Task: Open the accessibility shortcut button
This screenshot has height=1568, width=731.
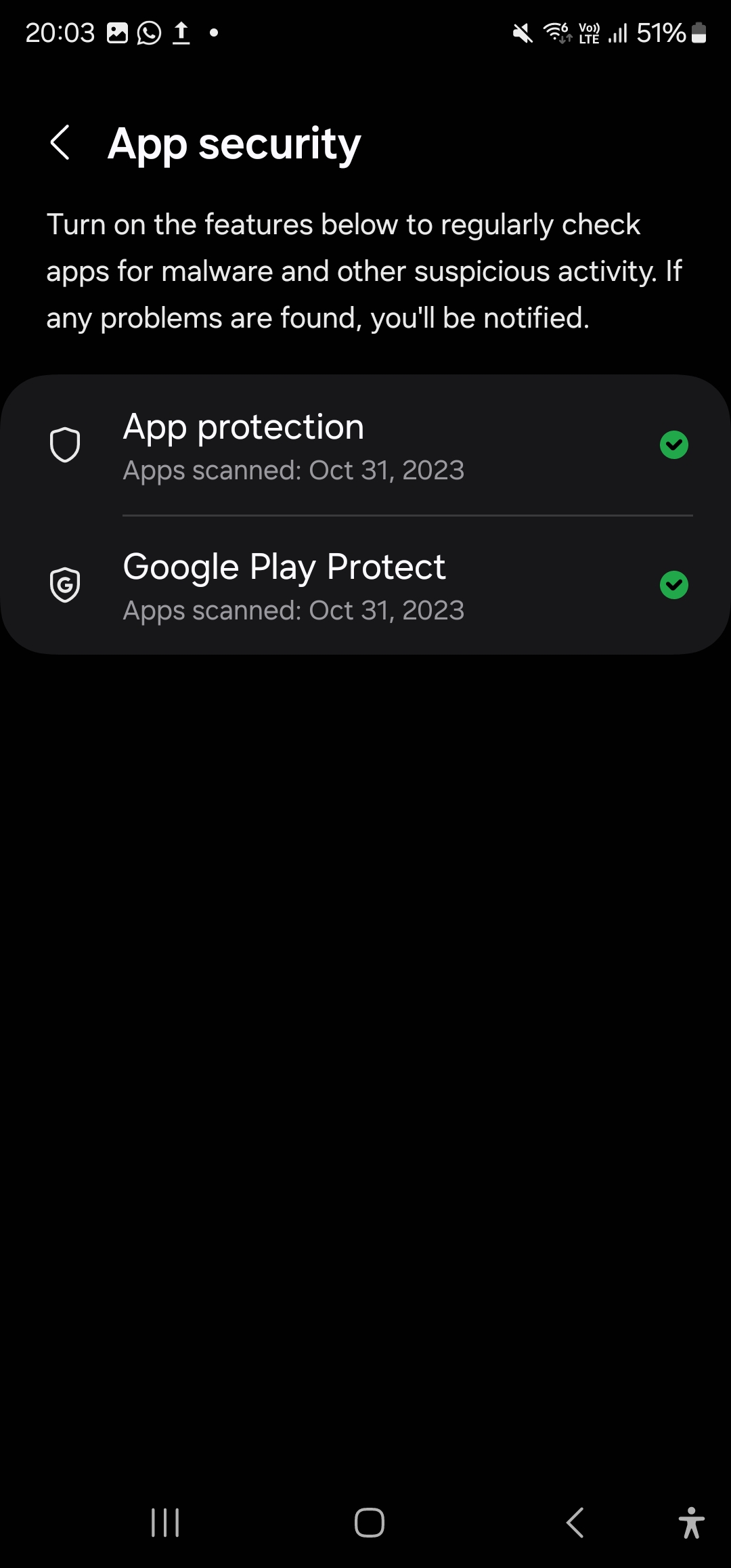Action: [691, 1523]
